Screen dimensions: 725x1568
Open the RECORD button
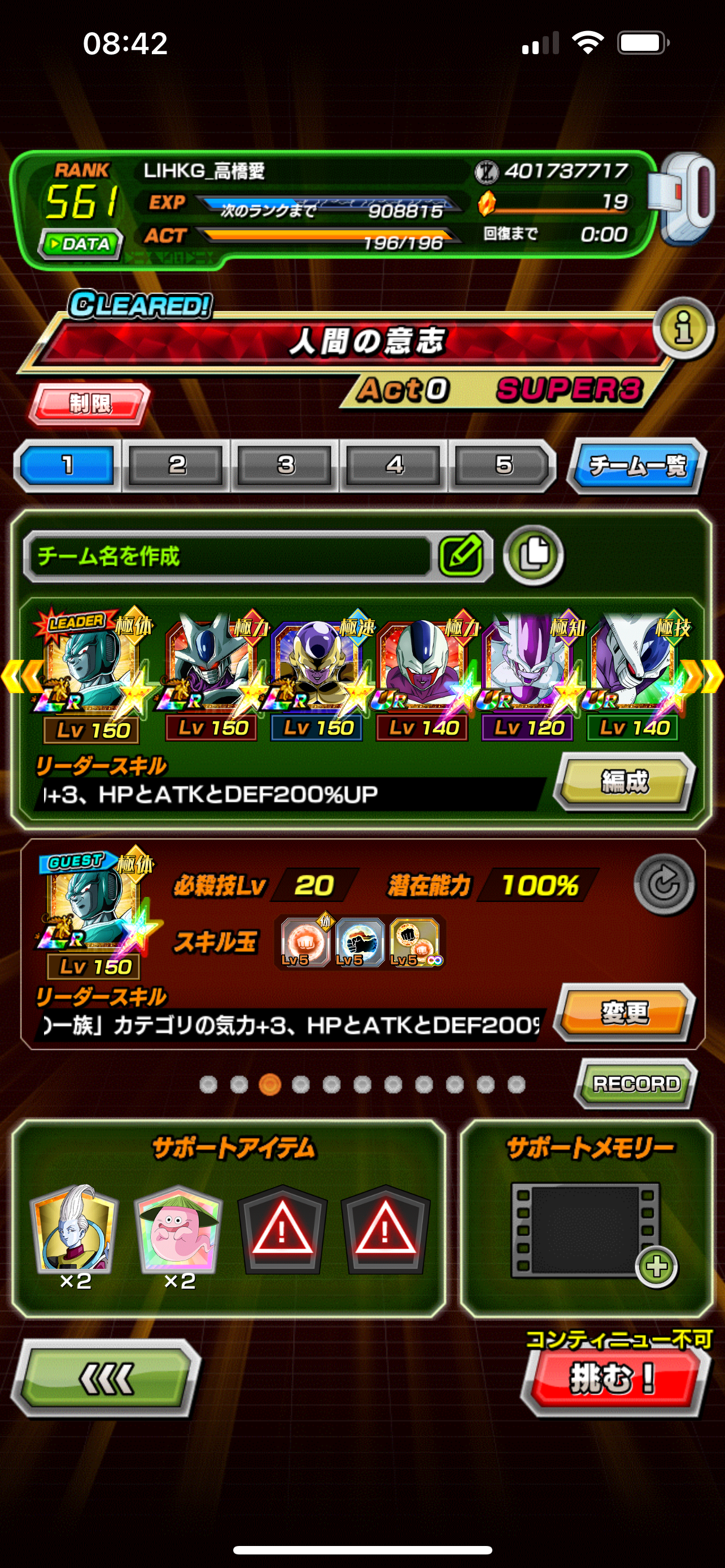[636, 1084]
